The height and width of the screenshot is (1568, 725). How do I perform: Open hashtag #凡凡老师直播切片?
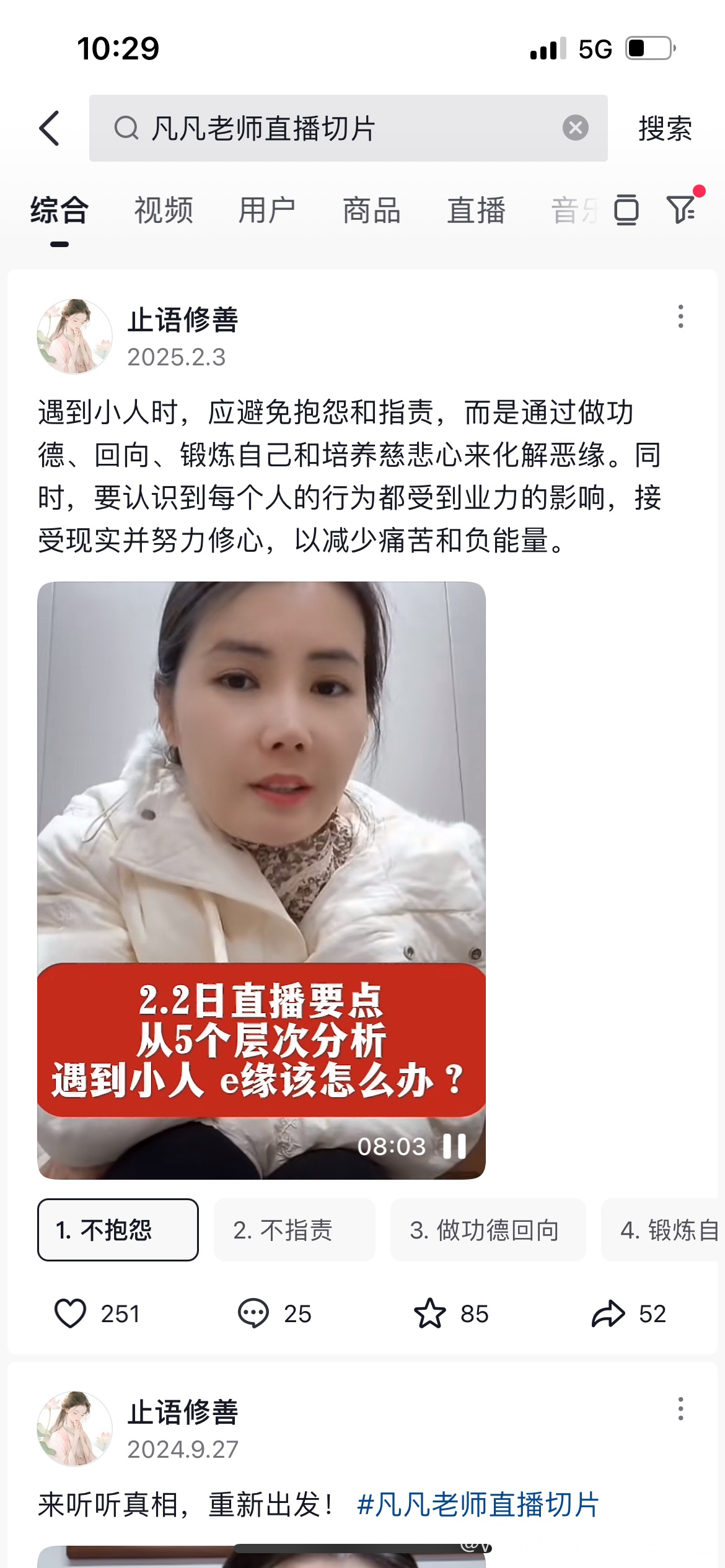pos(478,1504)
